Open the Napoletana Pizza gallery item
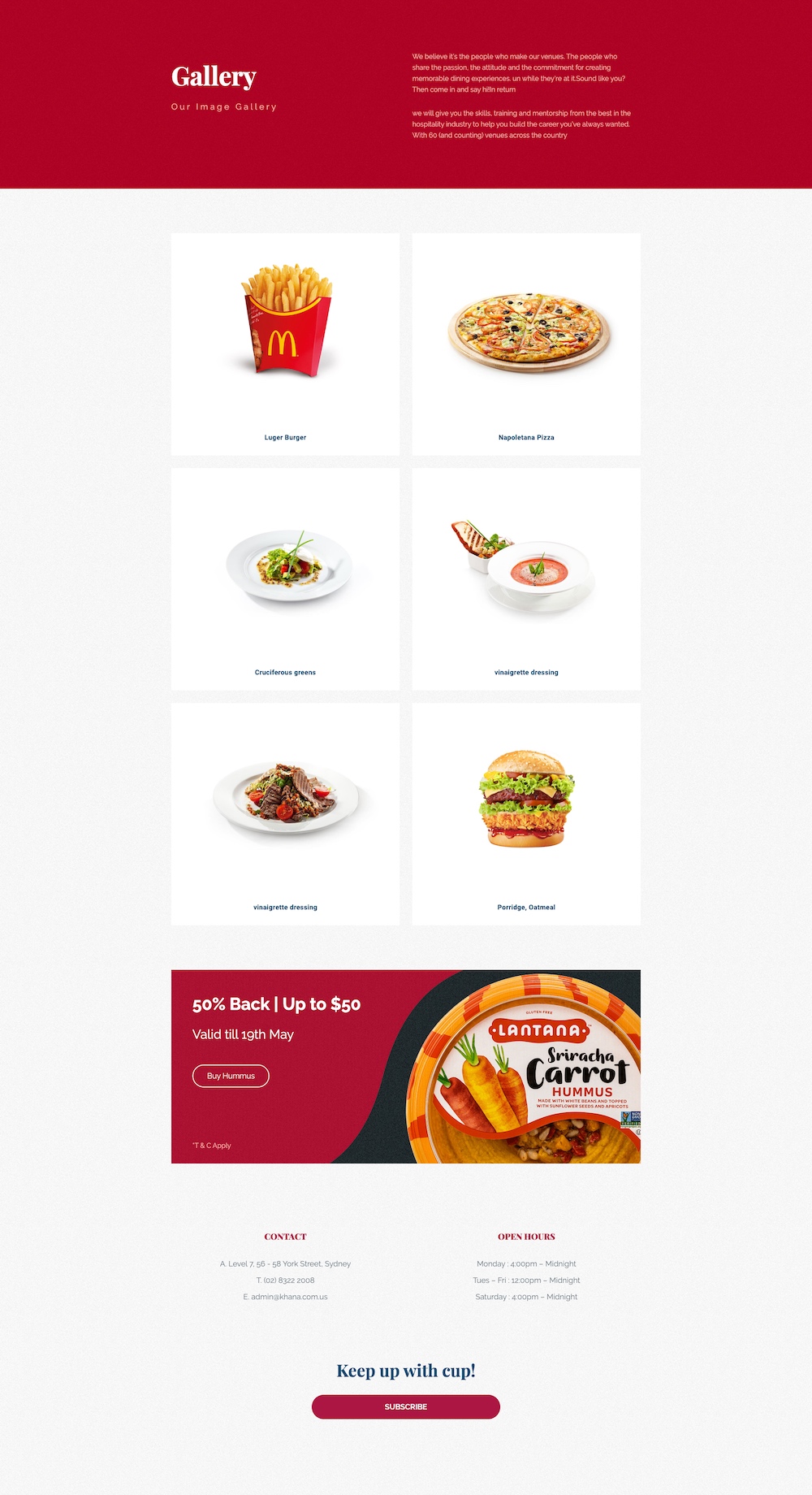 point(526,344)
